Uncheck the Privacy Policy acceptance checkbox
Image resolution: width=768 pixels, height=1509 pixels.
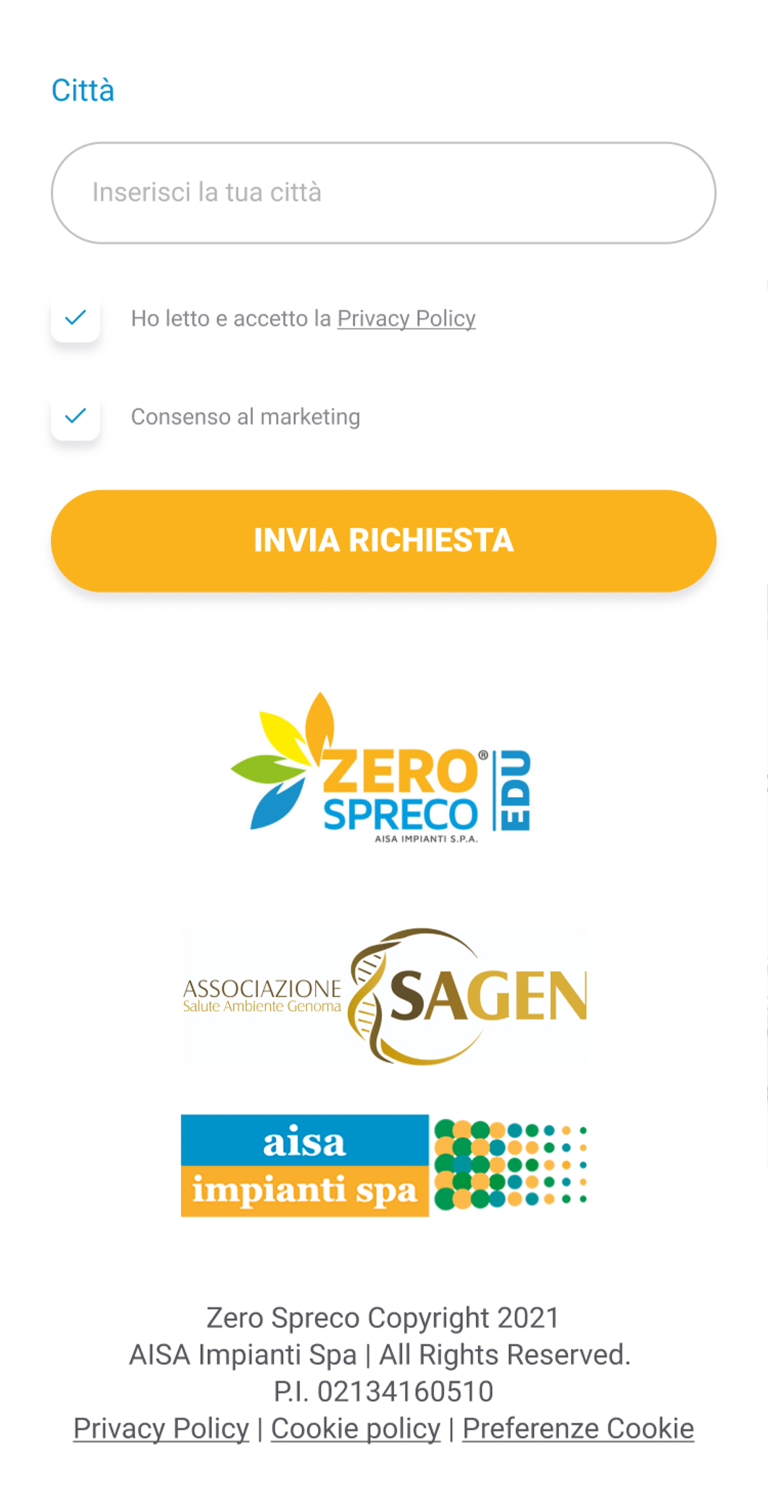click(76, 318)
